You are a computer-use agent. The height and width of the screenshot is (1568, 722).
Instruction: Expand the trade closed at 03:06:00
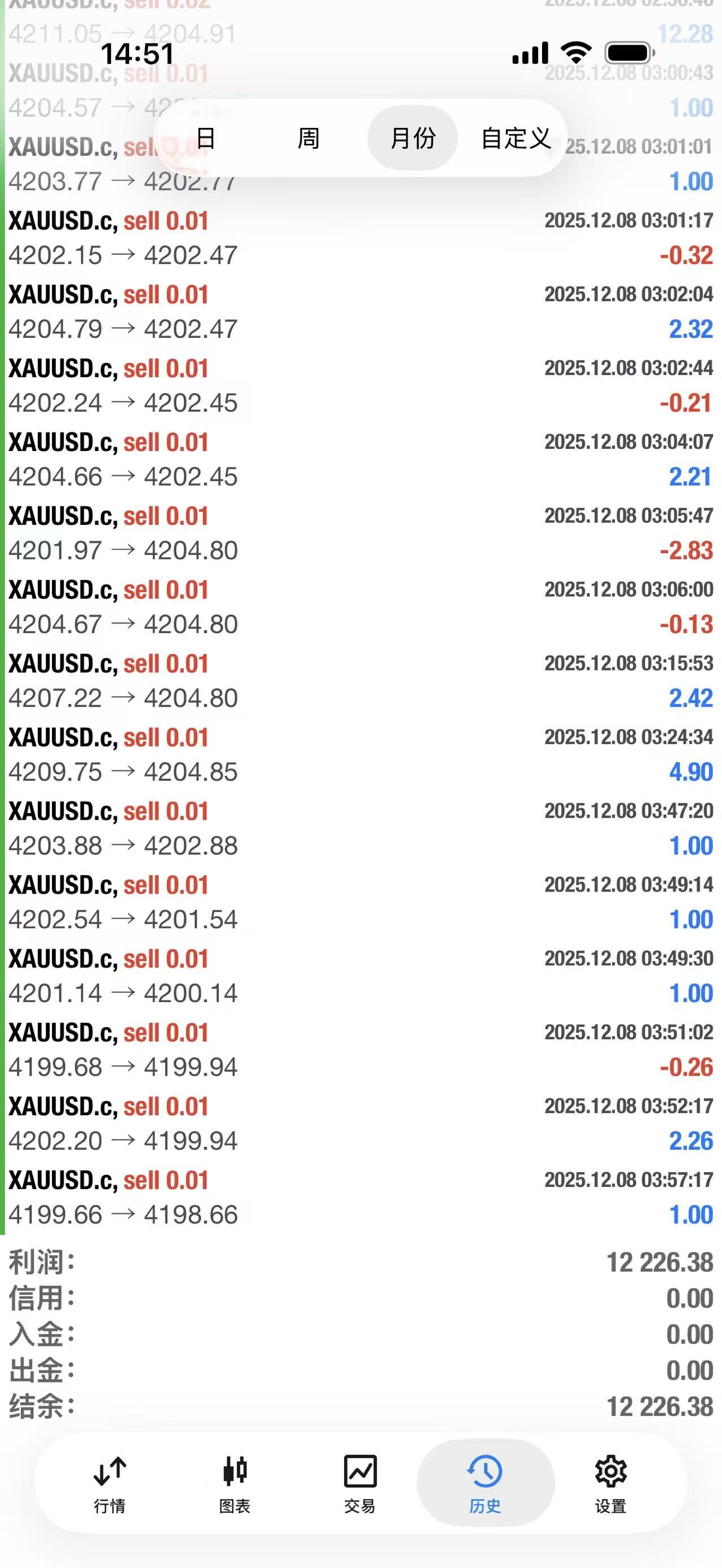pos(360,607)
